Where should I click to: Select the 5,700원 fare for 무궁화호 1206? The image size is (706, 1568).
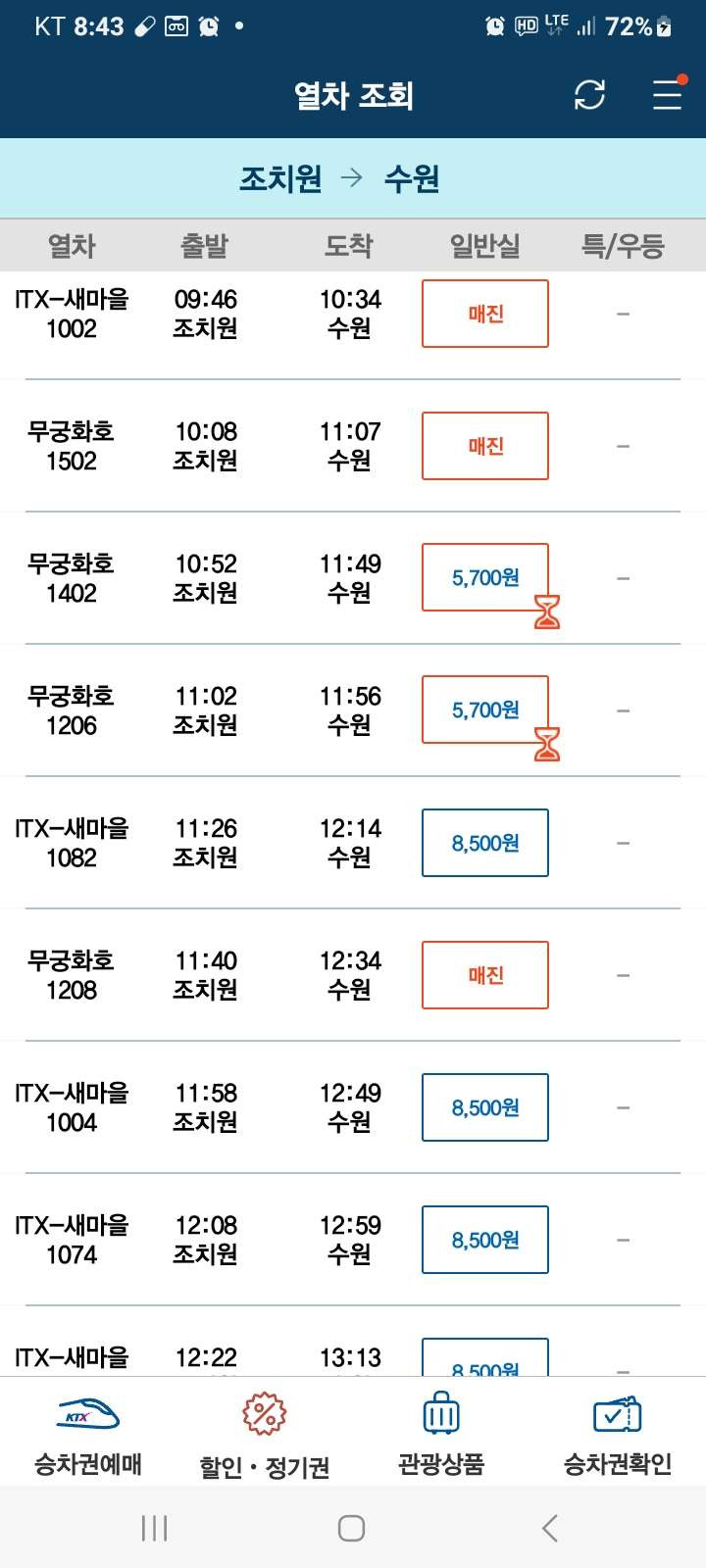pos(485,710)
